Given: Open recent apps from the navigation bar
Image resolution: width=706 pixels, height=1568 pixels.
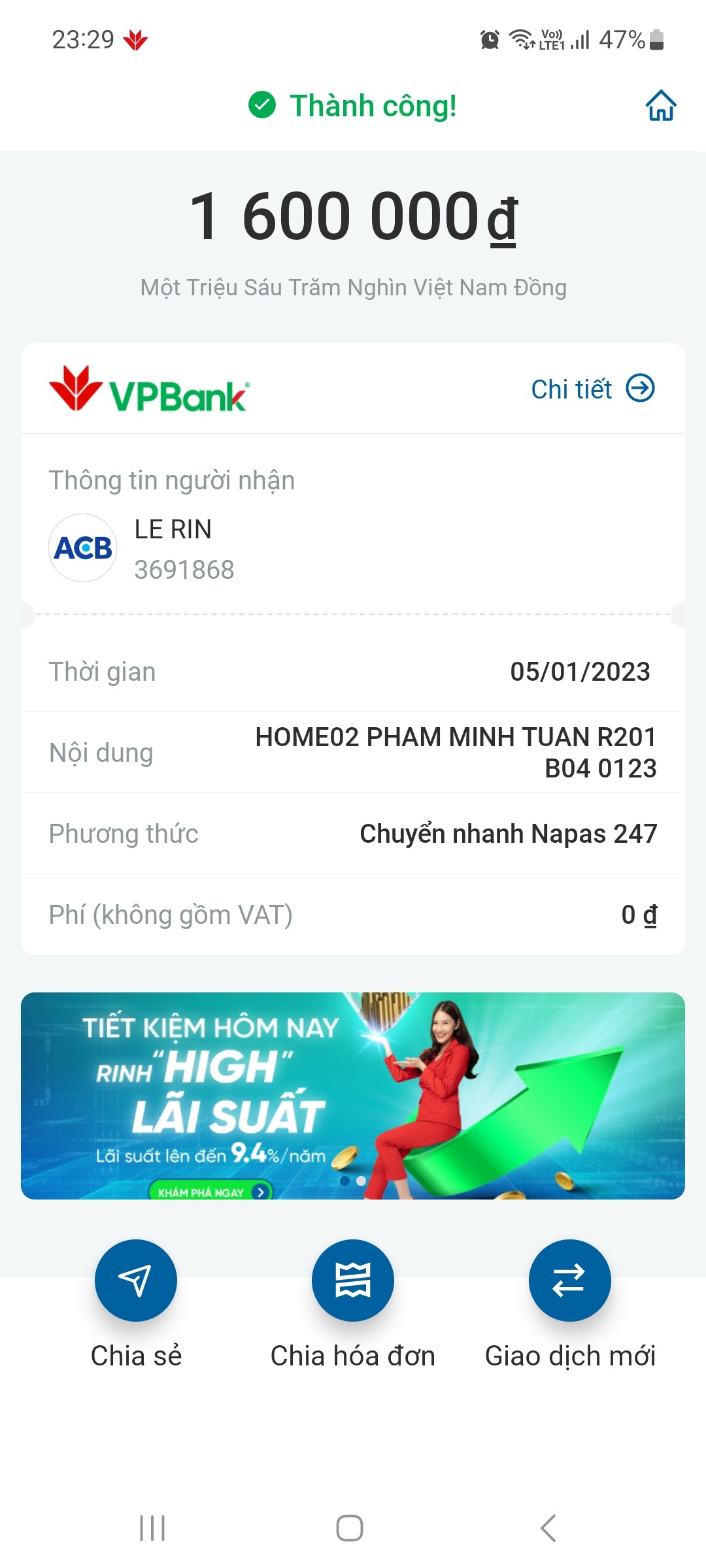Looking at the screenshot, I should [152, 1528].
